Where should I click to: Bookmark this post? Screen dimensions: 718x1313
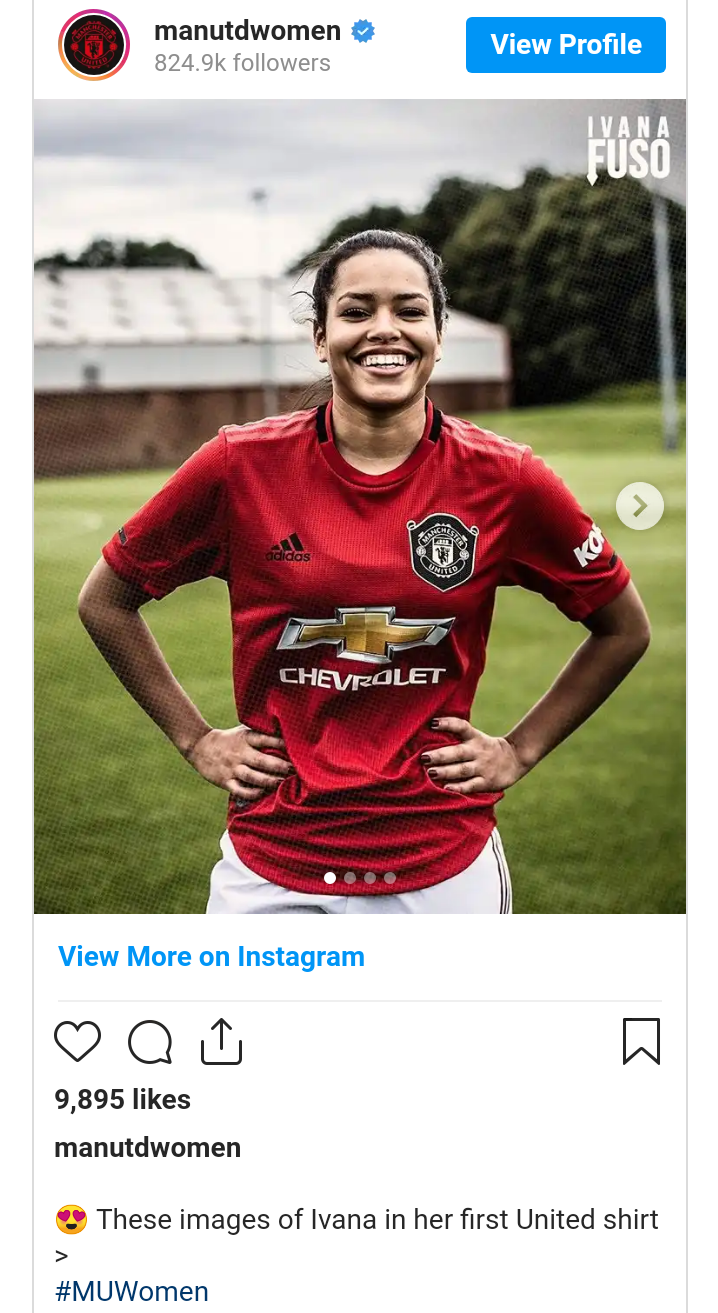coord(641,1041)
